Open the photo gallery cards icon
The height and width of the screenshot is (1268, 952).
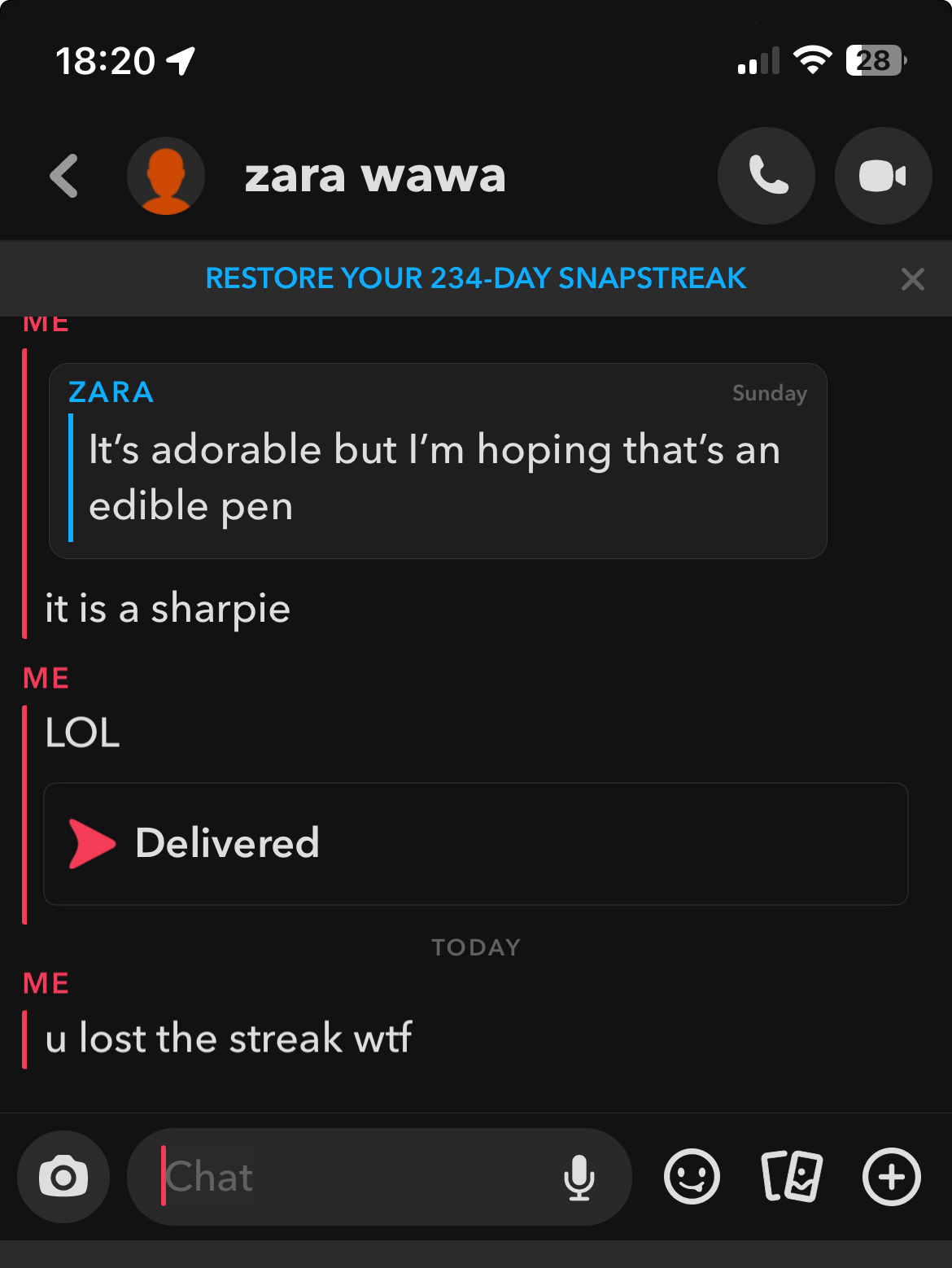tap(791, 1177)
